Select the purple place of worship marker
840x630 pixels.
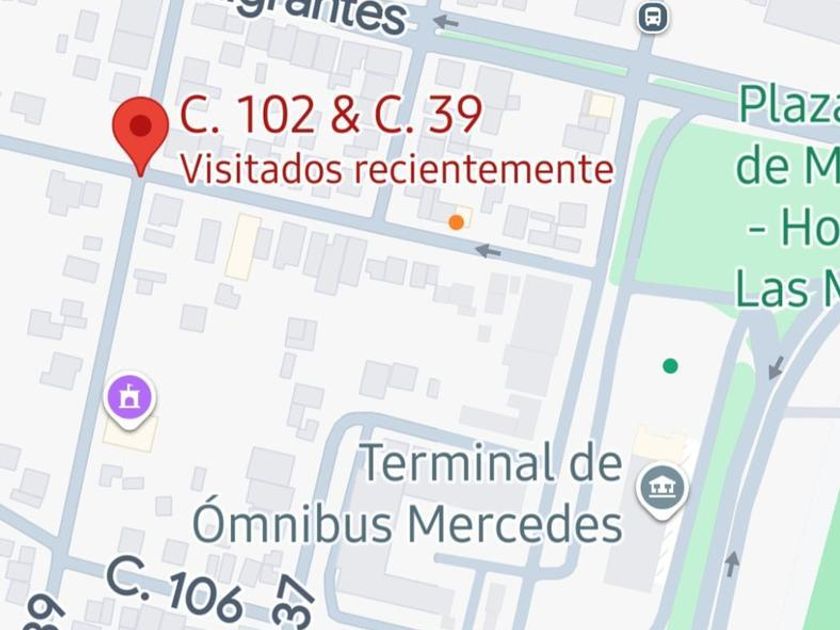[x=131, y=399]
